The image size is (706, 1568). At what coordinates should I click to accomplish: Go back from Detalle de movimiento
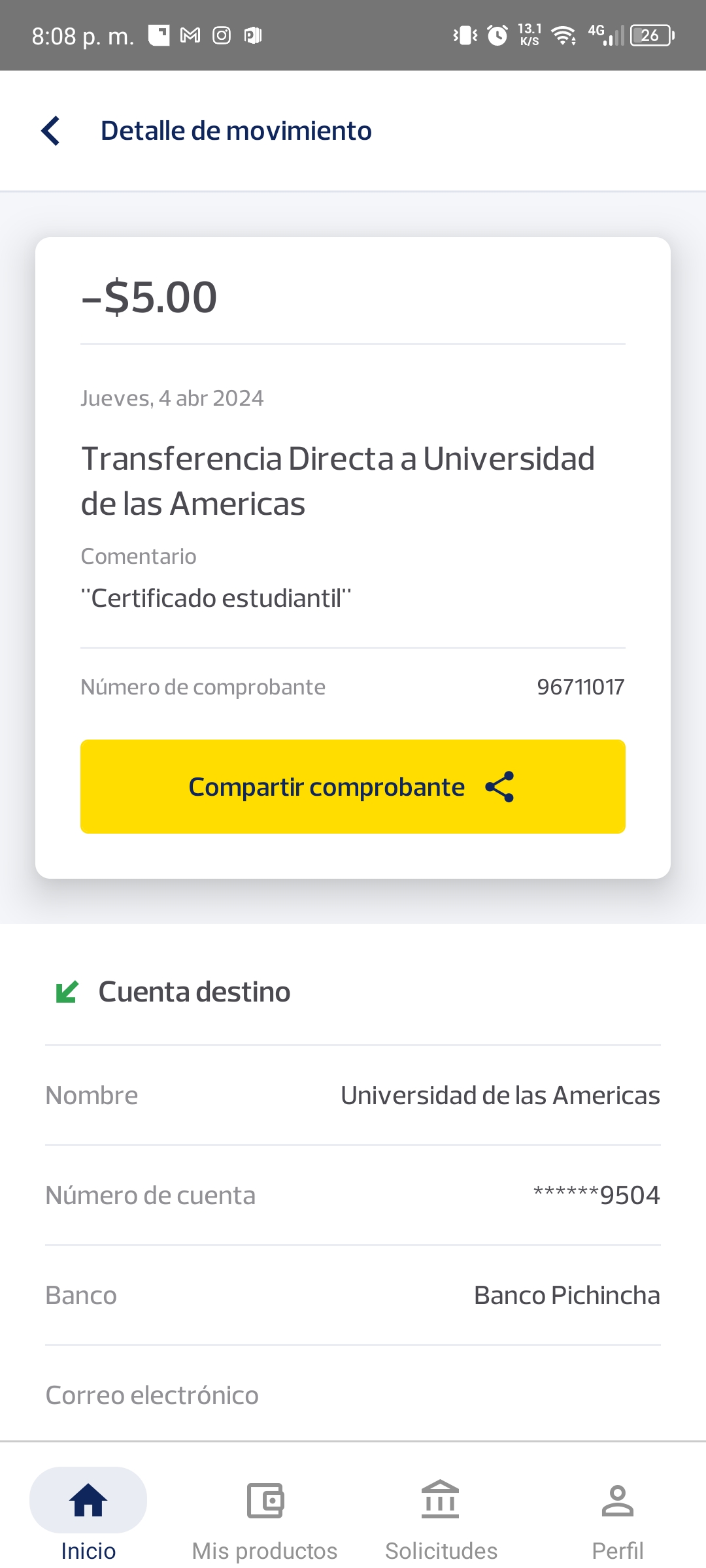51,131
